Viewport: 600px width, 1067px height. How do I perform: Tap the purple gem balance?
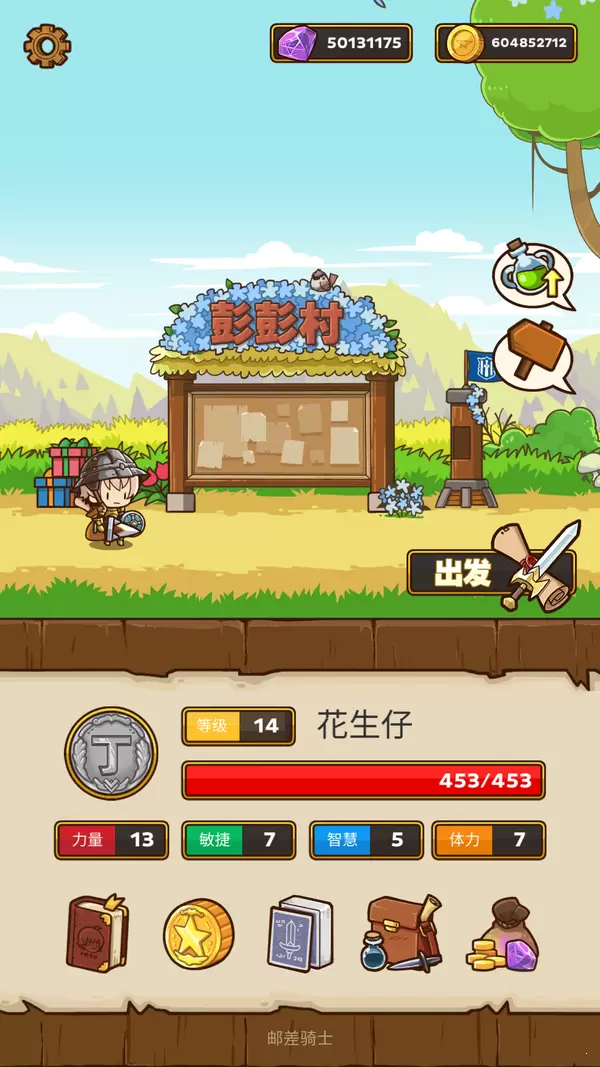[341, 43]
